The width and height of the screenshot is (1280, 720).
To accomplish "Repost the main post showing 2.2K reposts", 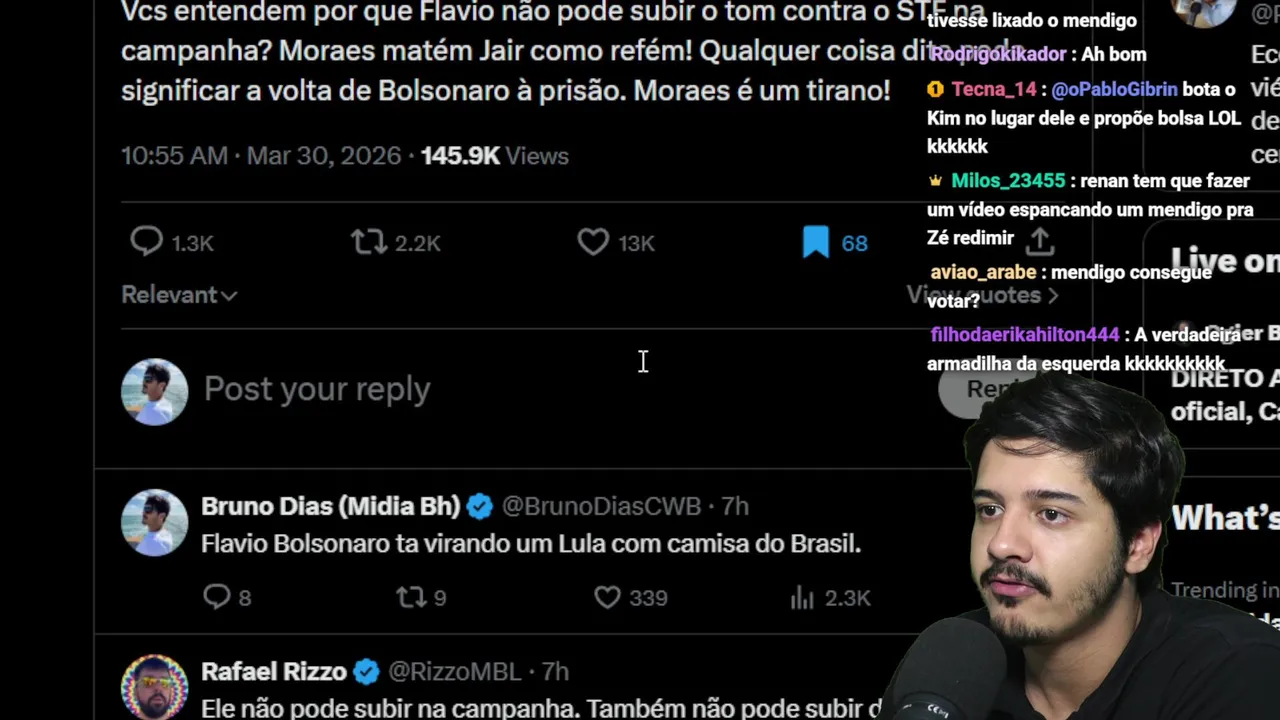I will point(369,242).
